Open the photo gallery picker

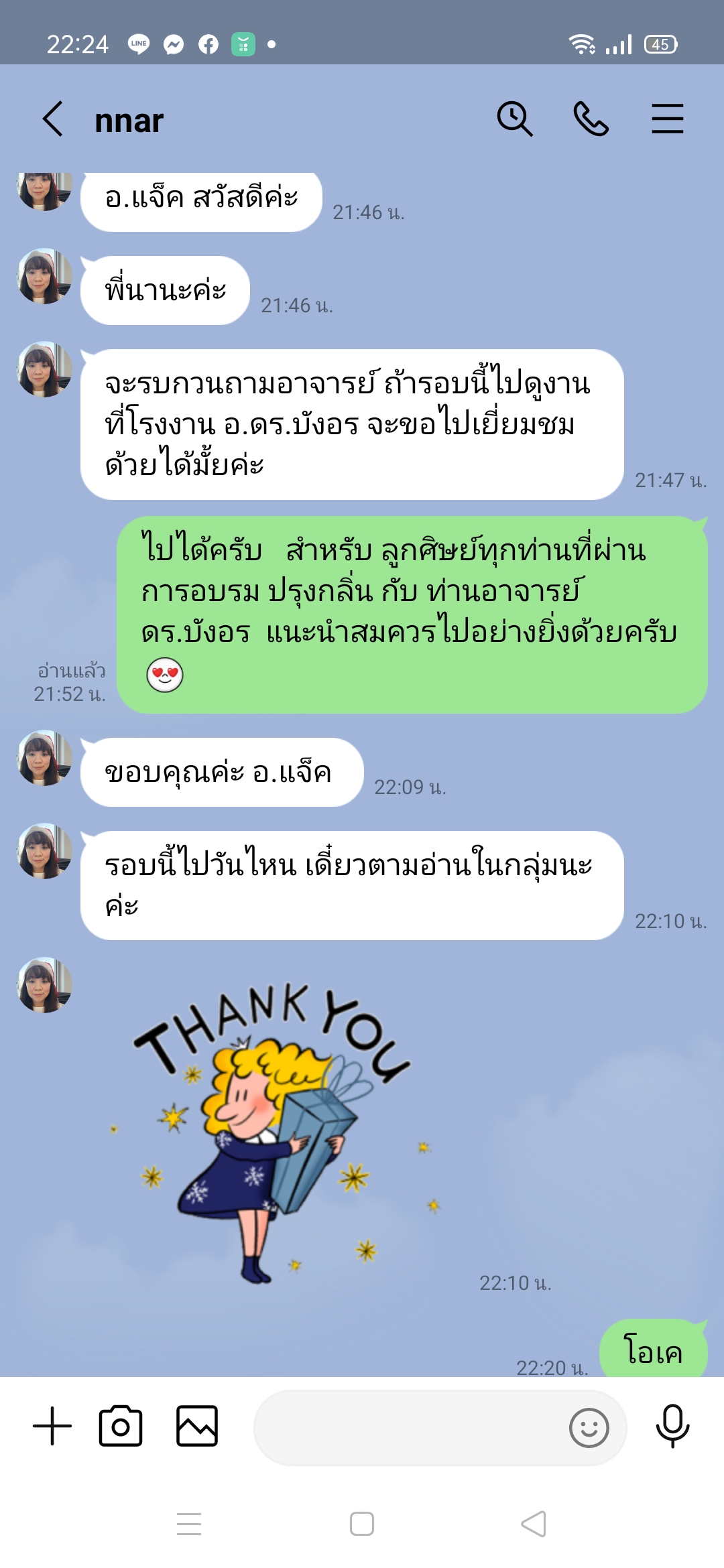196,1426
